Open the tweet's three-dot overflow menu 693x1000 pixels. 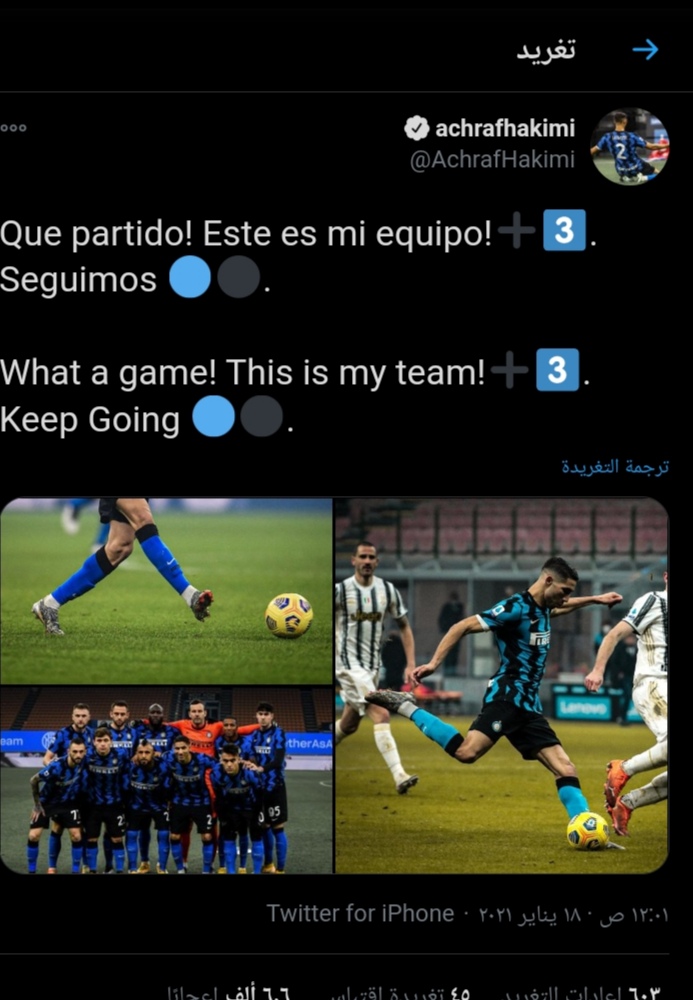pos(14,128)
